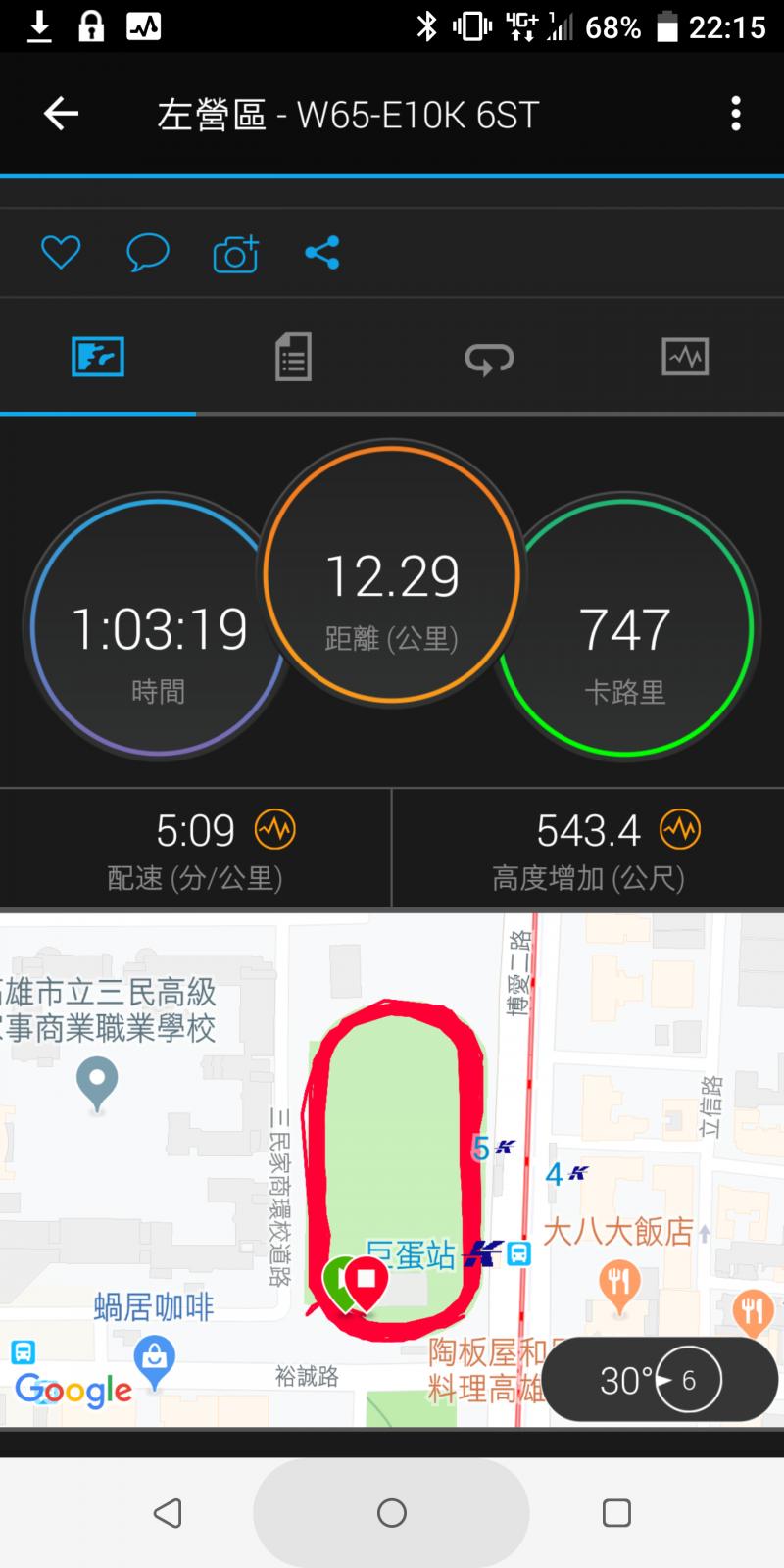Go back using the top arrow
784x1568 pixels.
click(61, 114)
